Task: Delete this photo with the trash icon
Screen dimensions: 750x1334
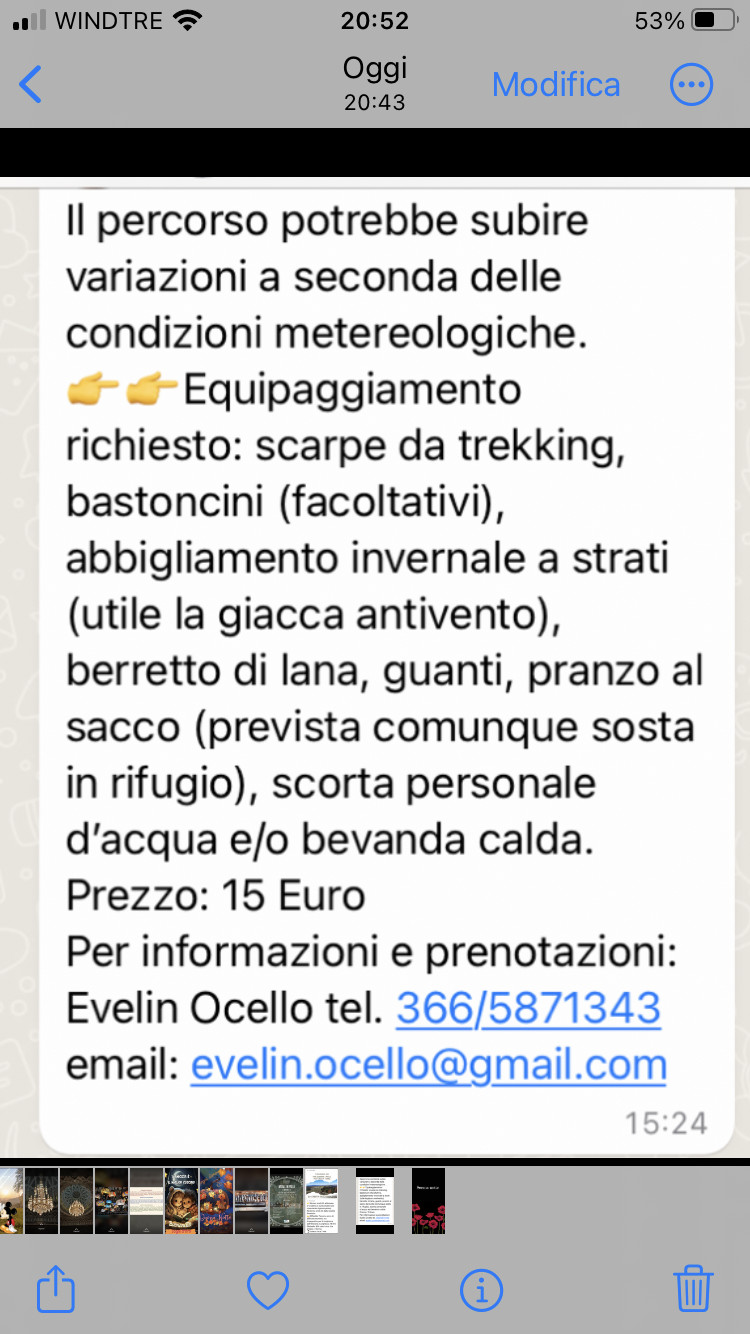Action: [693, 1288]
